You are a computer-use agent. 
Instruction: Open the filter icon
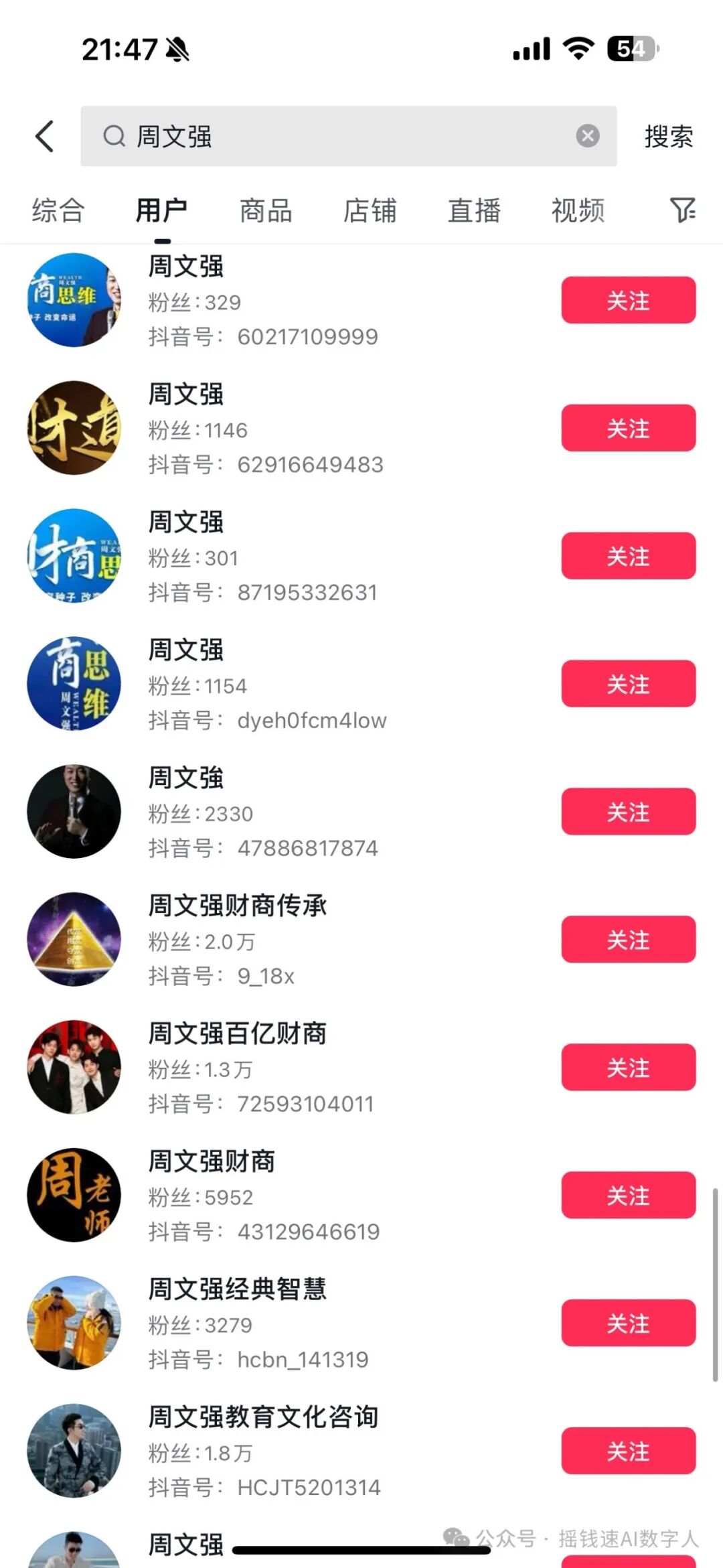tap(682, 210)
